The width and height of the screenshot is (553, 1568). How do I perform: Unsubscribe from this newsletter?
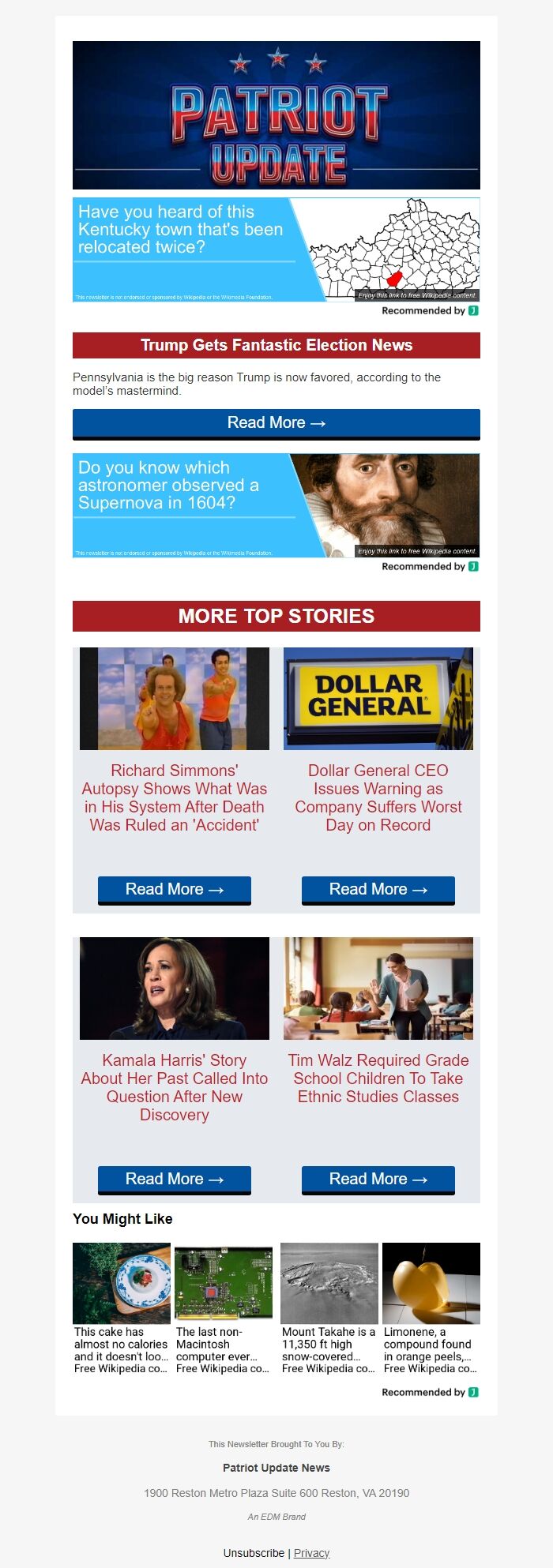(x=254, y=1553)
